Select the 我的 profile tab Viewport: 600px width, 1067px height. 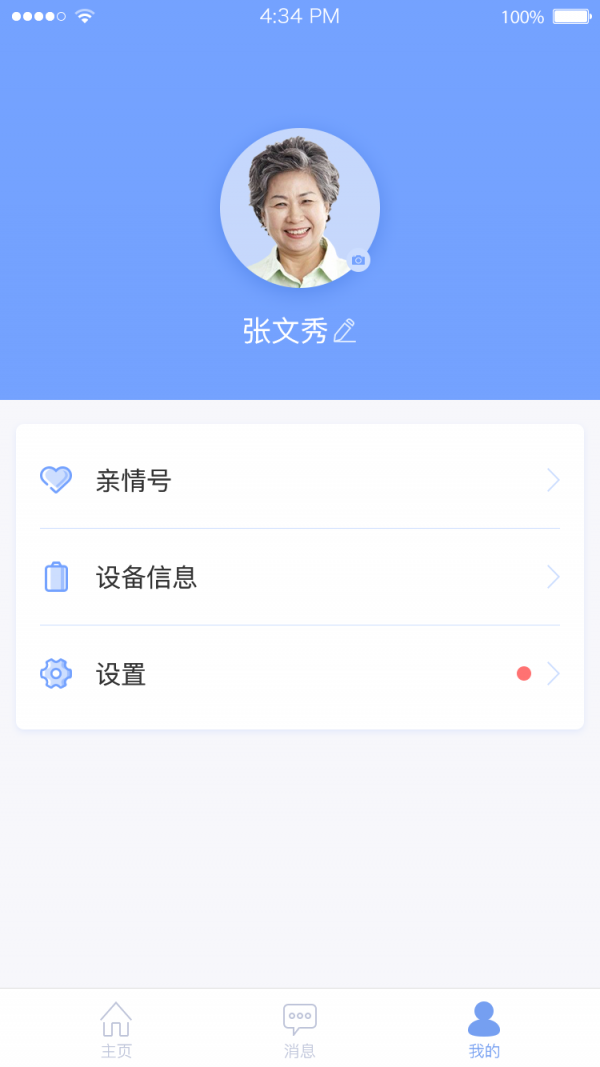(x=484, y=1030)
